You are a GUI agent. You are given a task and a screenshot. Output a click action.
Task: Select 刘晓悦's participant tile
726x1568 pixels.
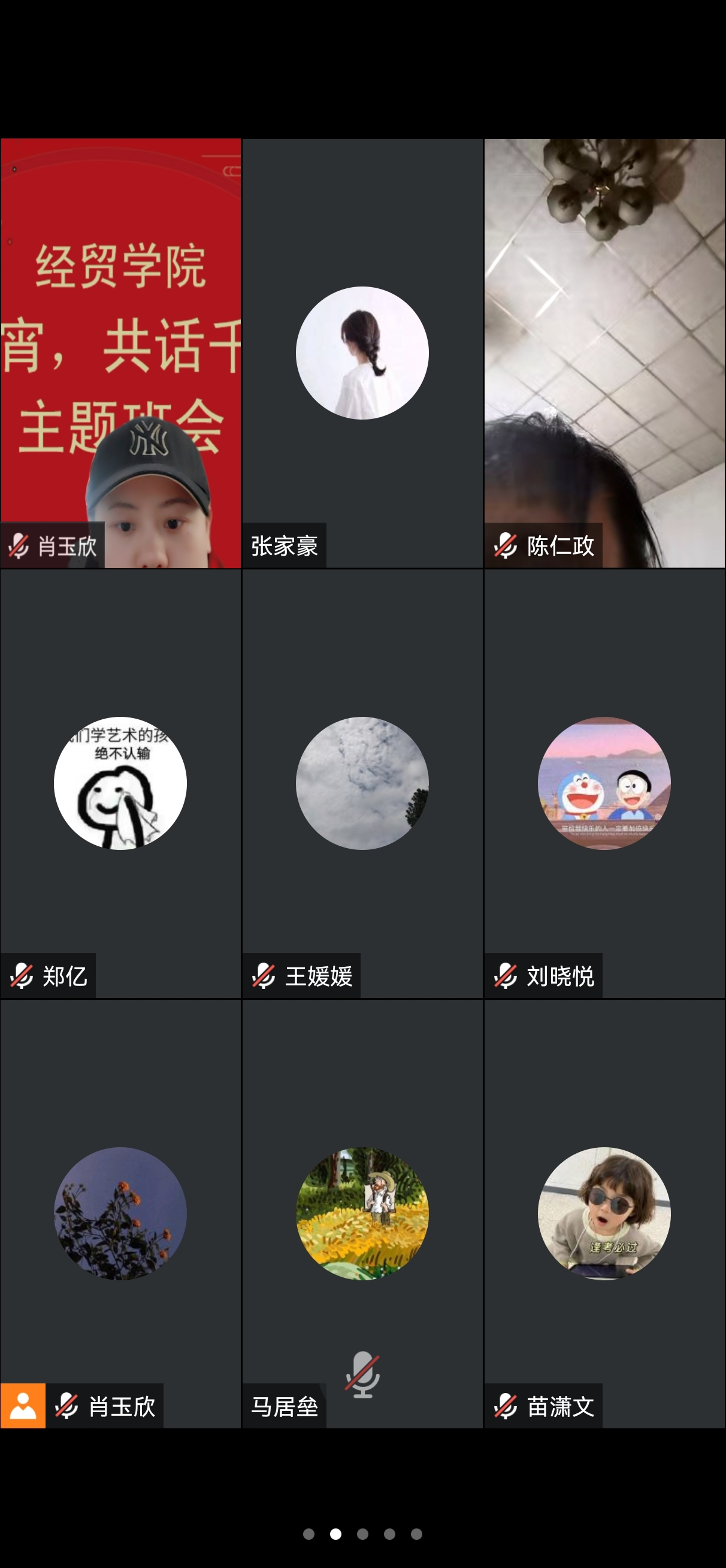pos(604,783)
